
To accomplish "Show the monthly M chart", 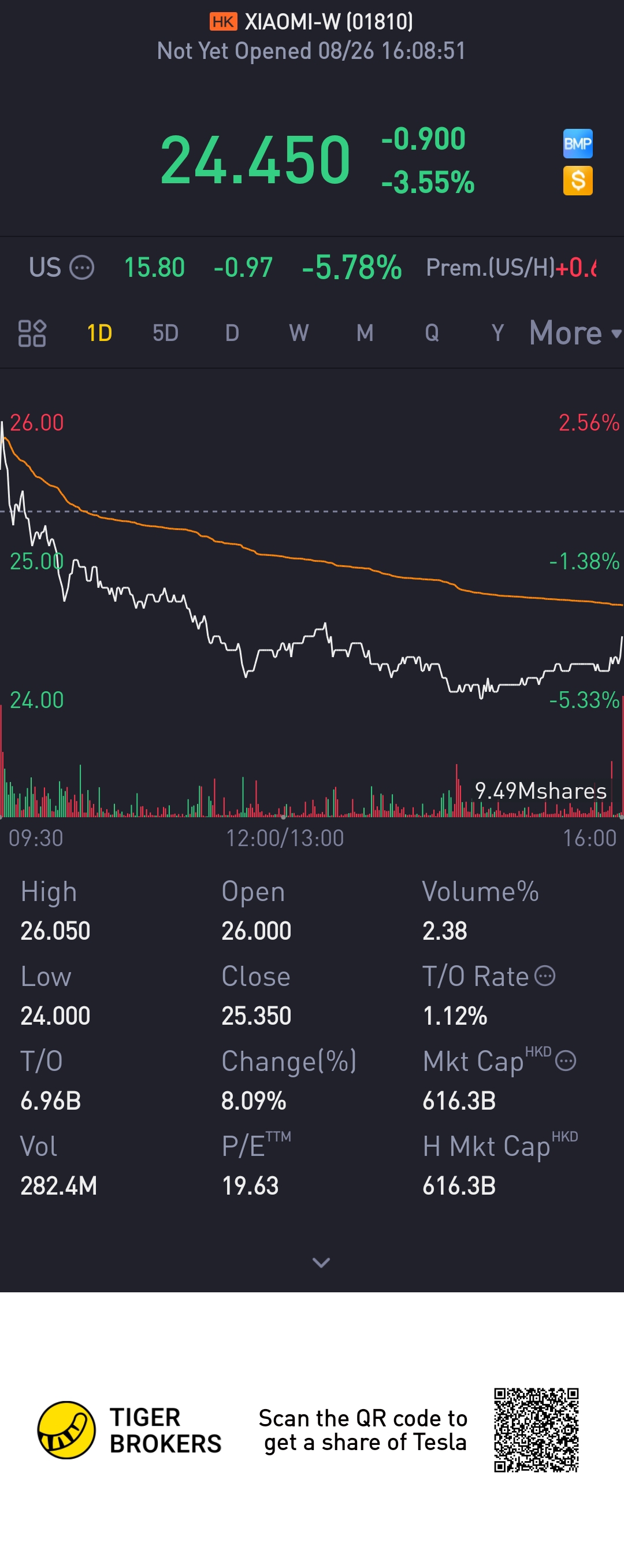I will (365, 333).
